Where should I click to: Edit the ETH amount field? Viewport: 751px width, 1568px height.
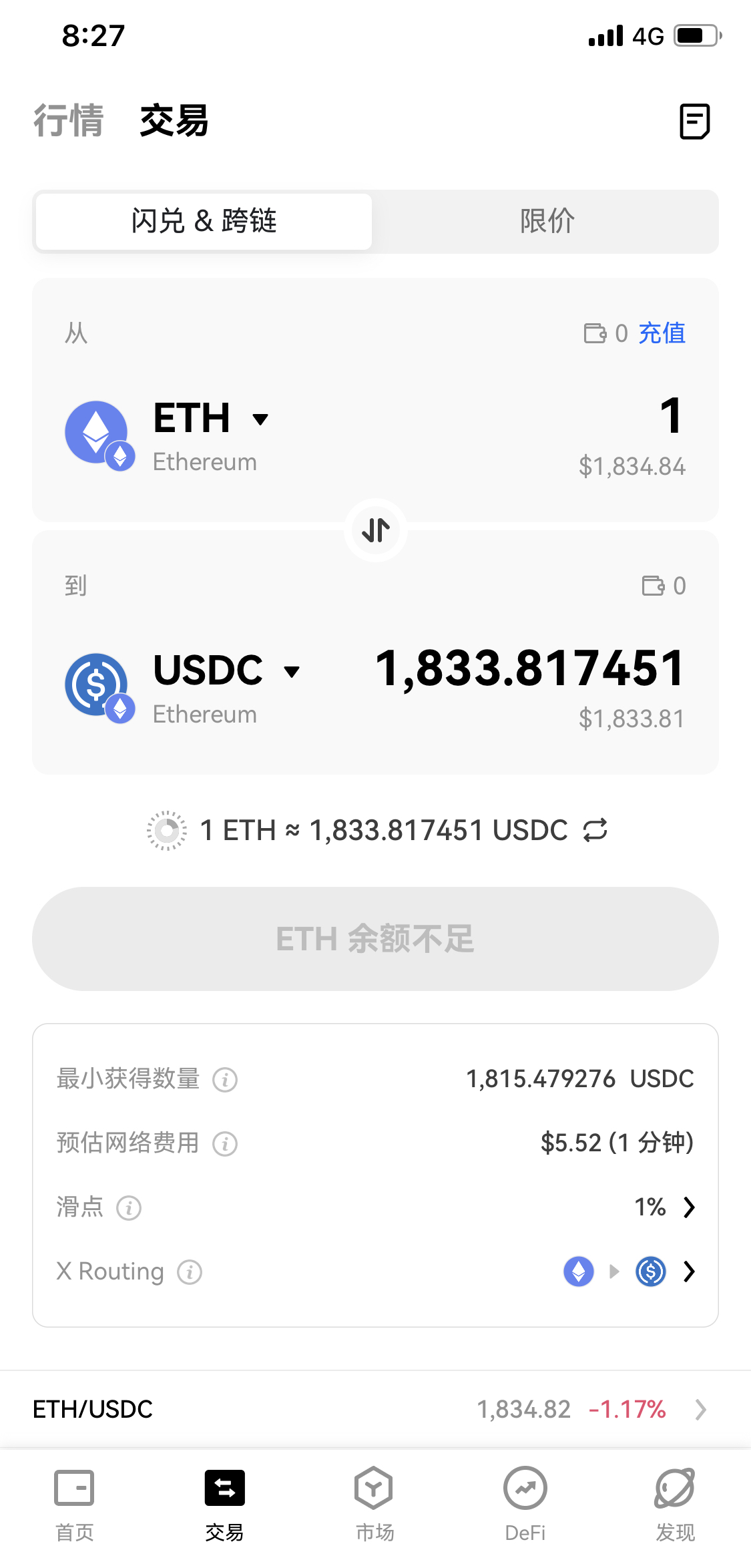pyautogui.click(x=670, y=416)
